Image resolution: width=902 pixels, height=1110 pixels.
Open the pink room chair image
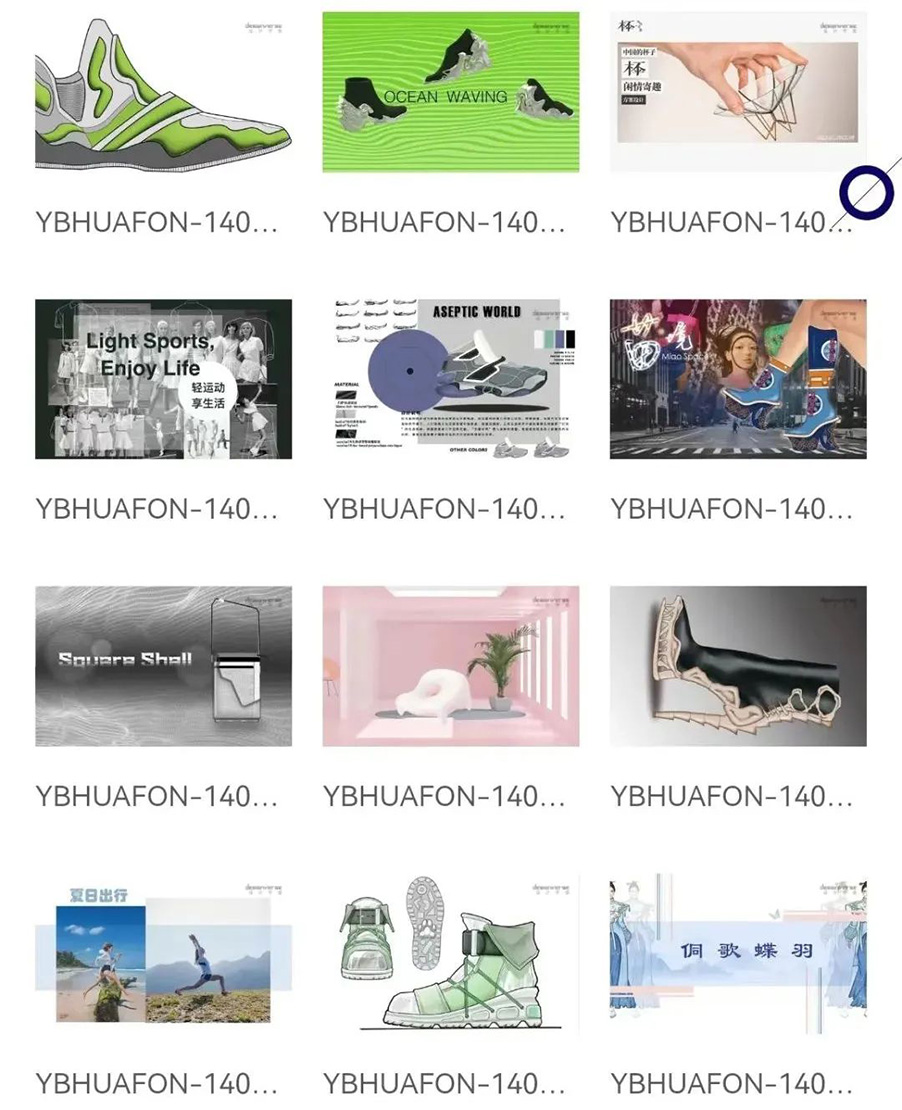coord(451,666)
